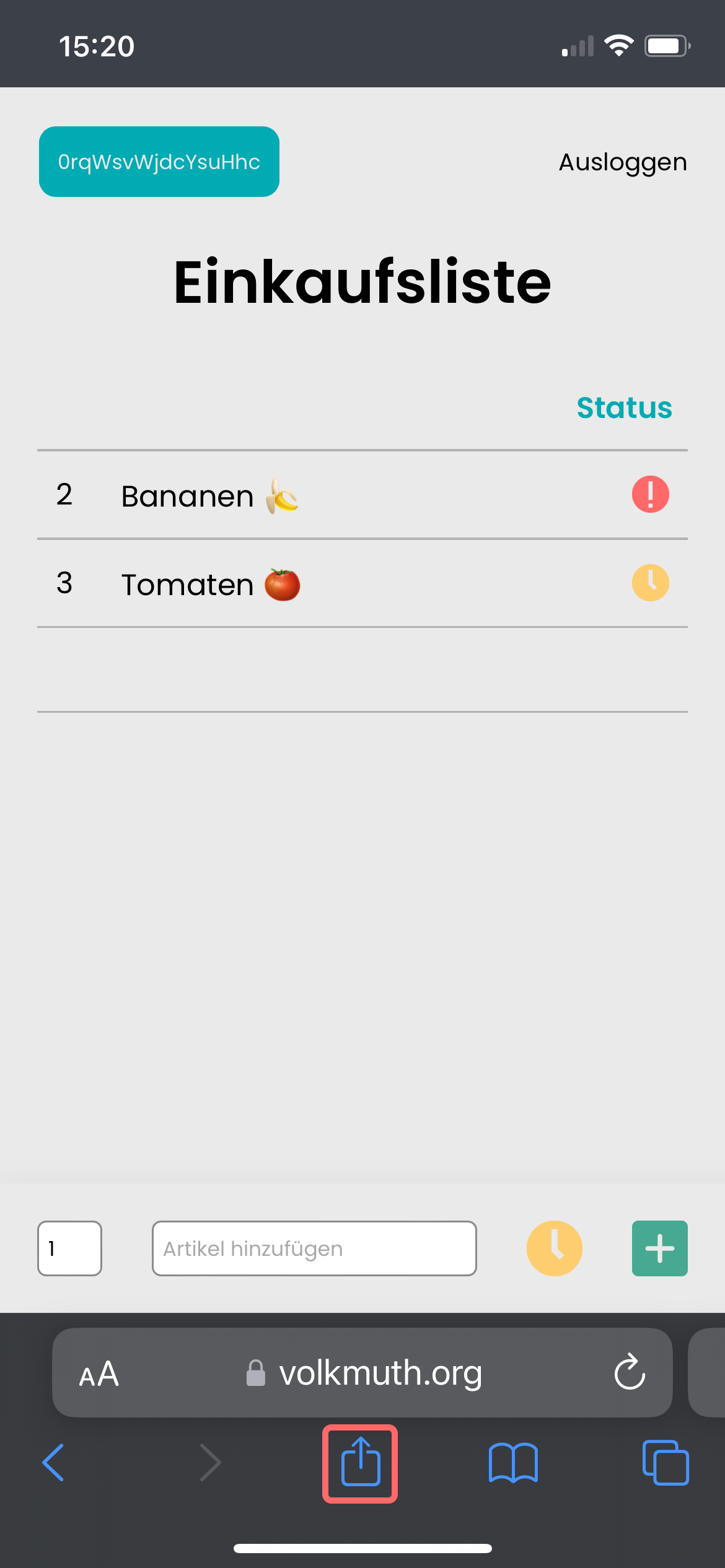Tap the yellow clock status icon for Tomaten
Viewport: 725px width, 1568px height.
coord(650,583)
